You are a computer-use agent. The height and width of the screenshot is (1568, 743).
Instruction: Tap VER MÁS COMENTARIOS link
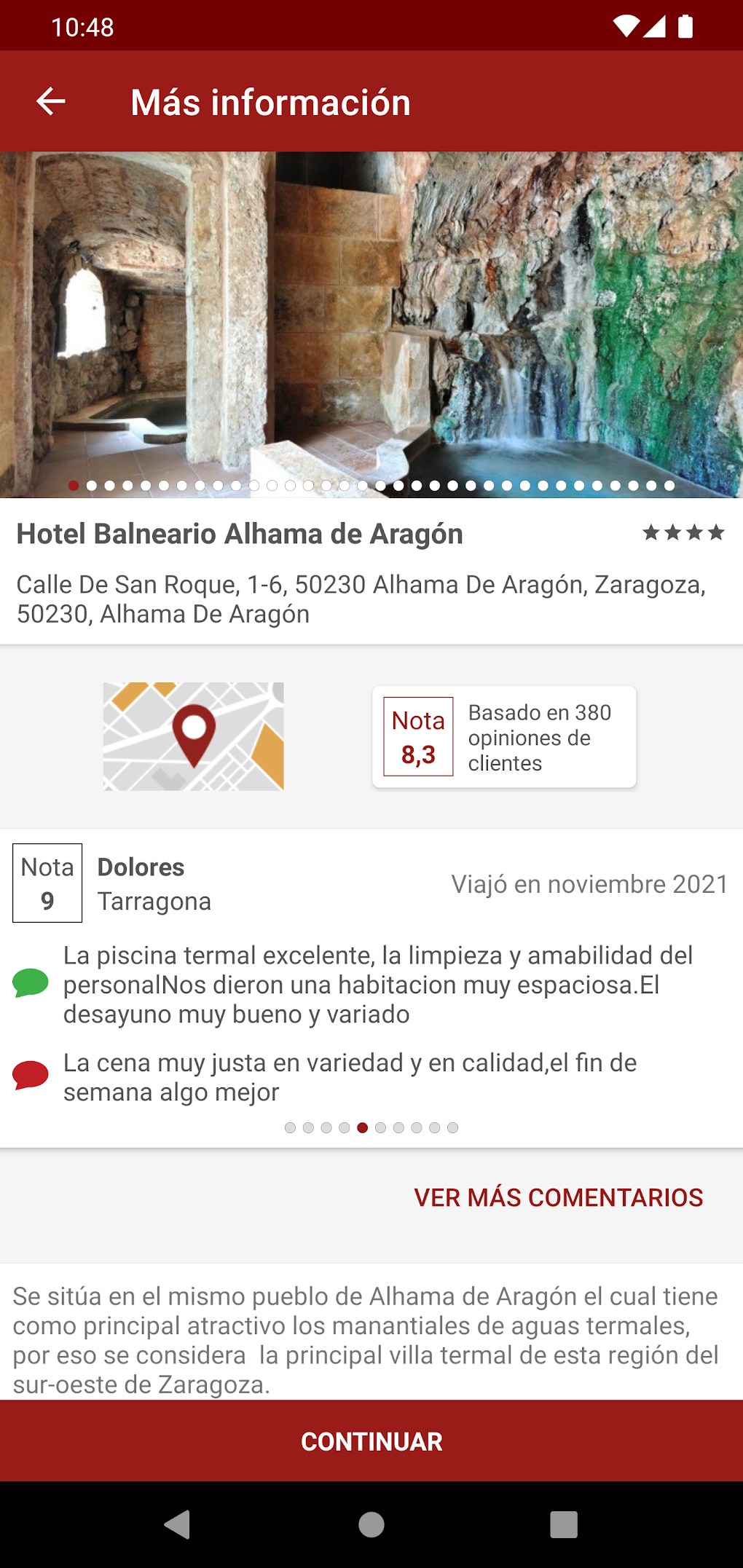558,1197
